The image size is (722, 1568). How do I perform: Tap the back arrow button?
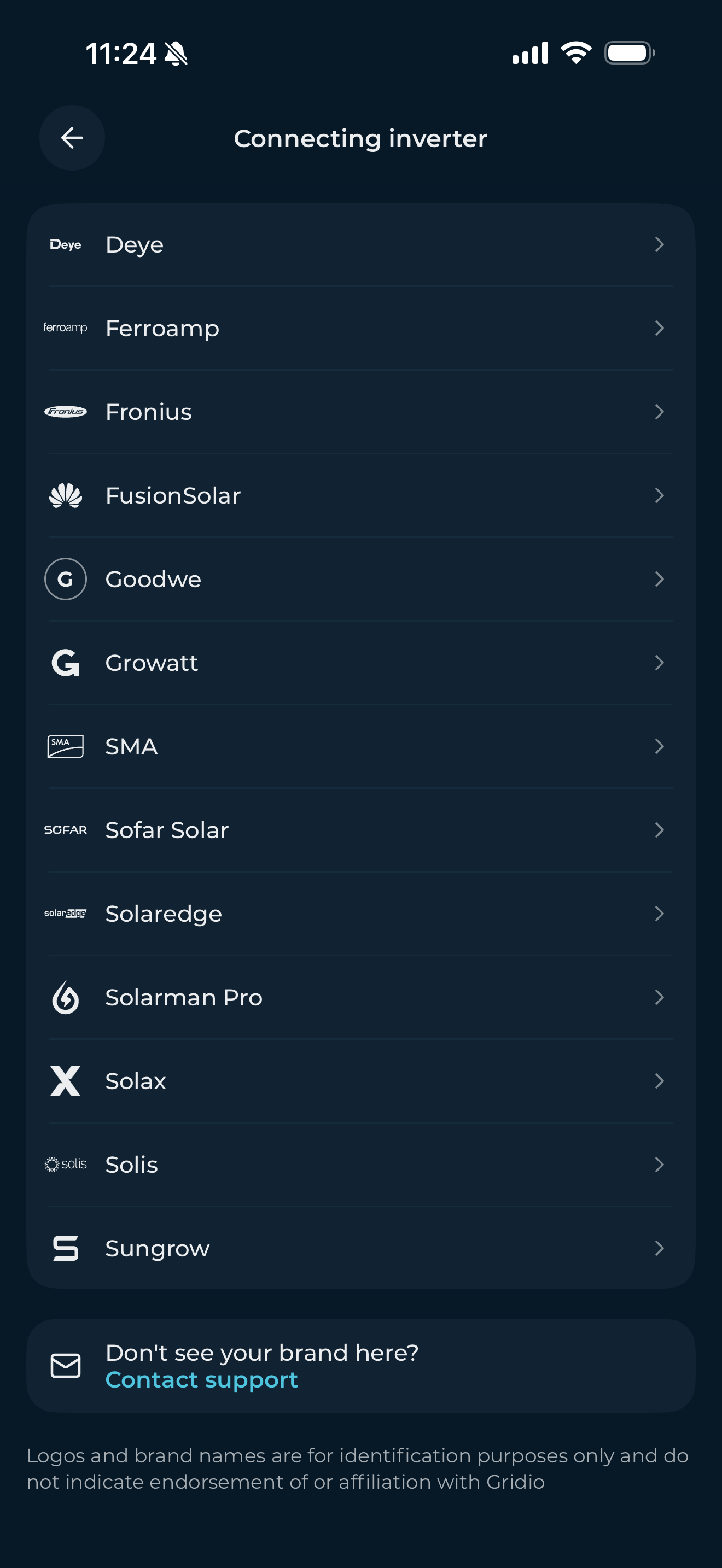point(72,138)
